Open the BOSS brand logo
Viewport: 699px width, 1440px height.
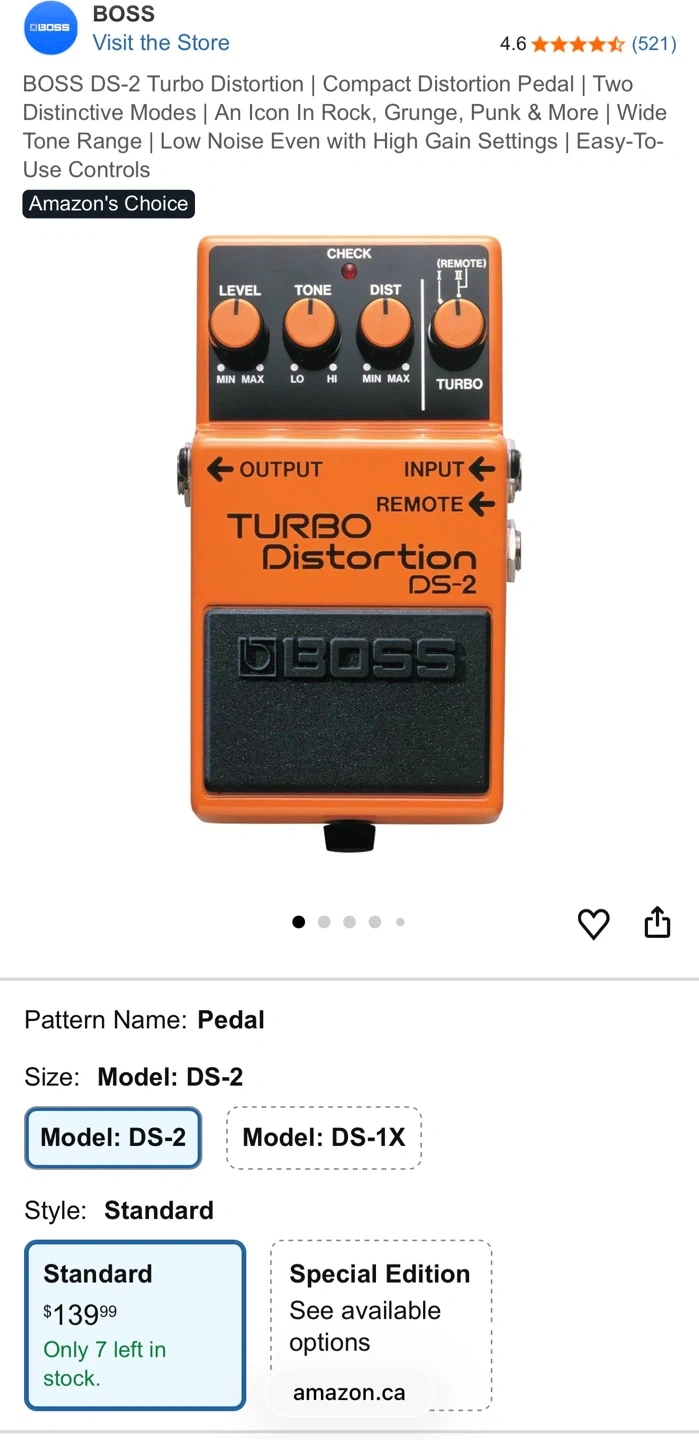[50, 28]
